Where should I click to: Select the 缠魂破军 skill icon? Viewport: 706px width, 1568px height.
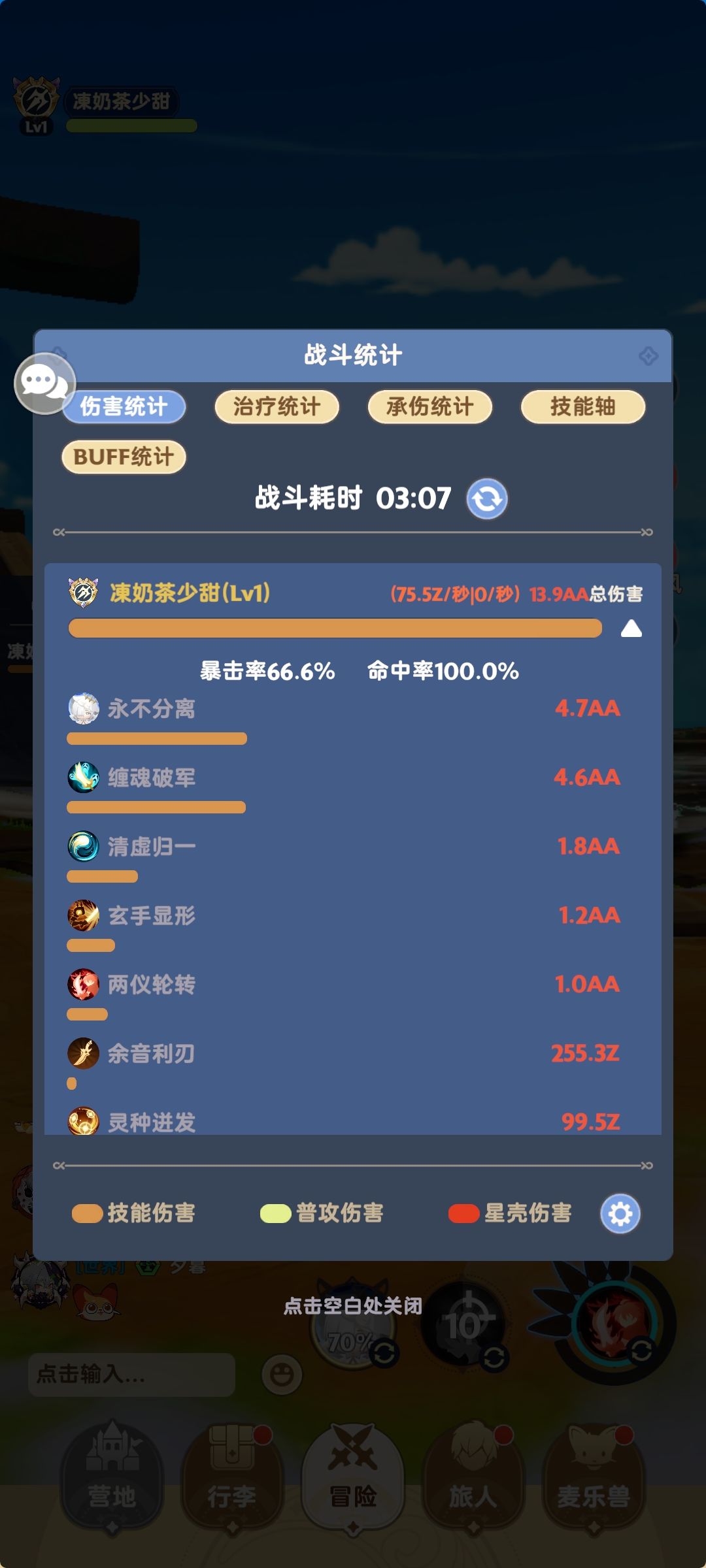(x=84, y=777)
